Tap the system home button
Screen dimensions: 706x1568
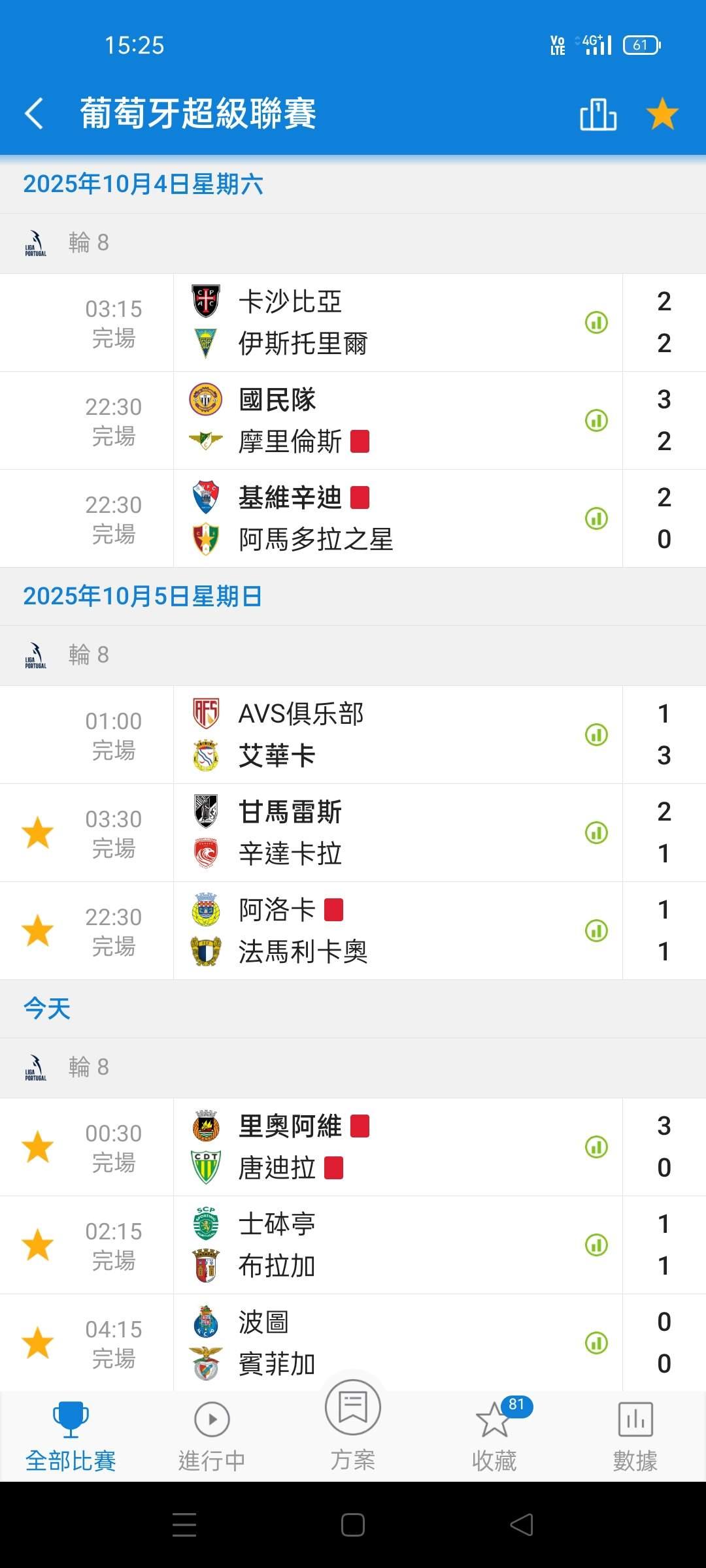353,1525
